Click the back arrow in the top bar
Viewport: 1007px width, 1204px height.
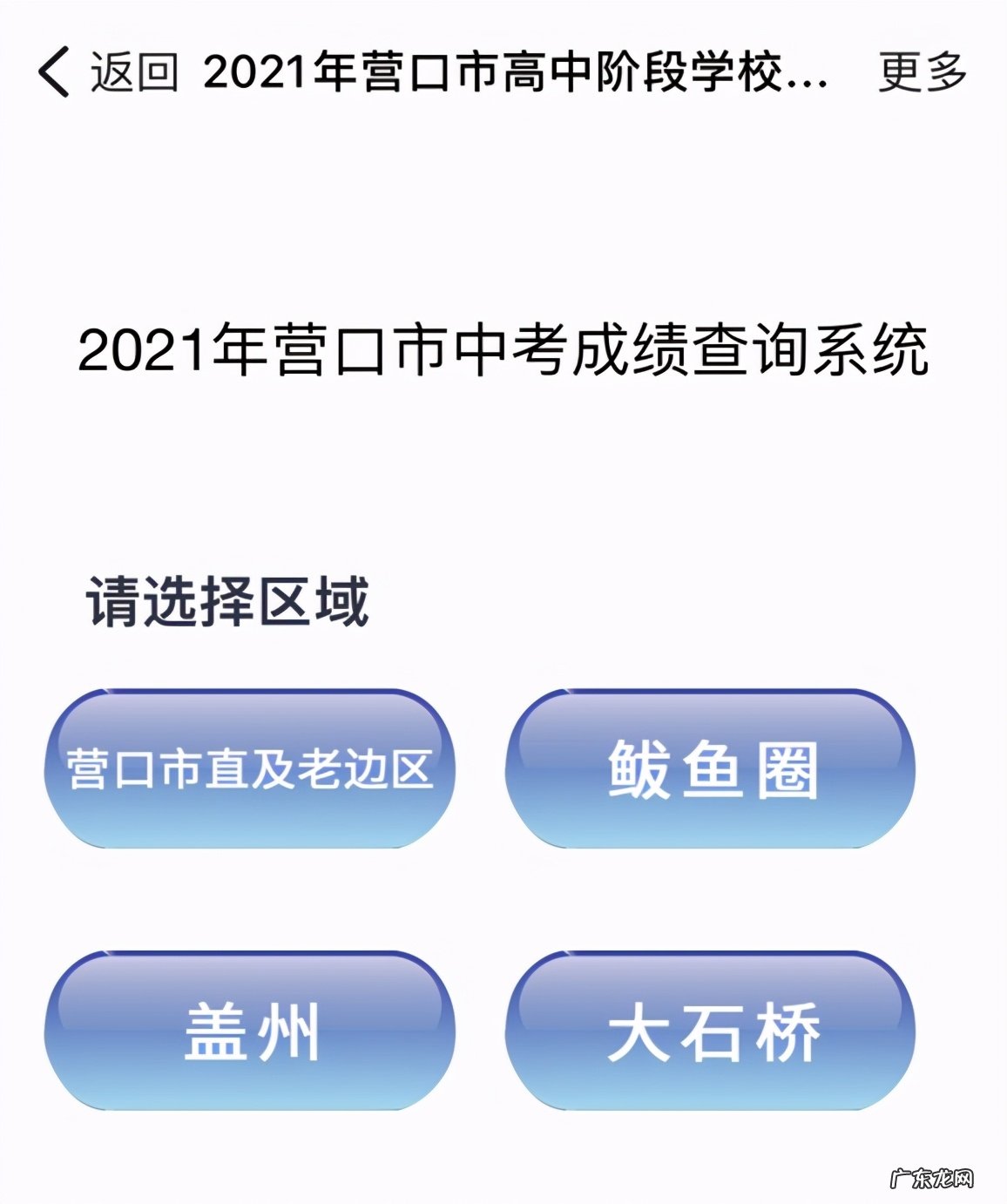pyautogui.click(x=54, y=76)
